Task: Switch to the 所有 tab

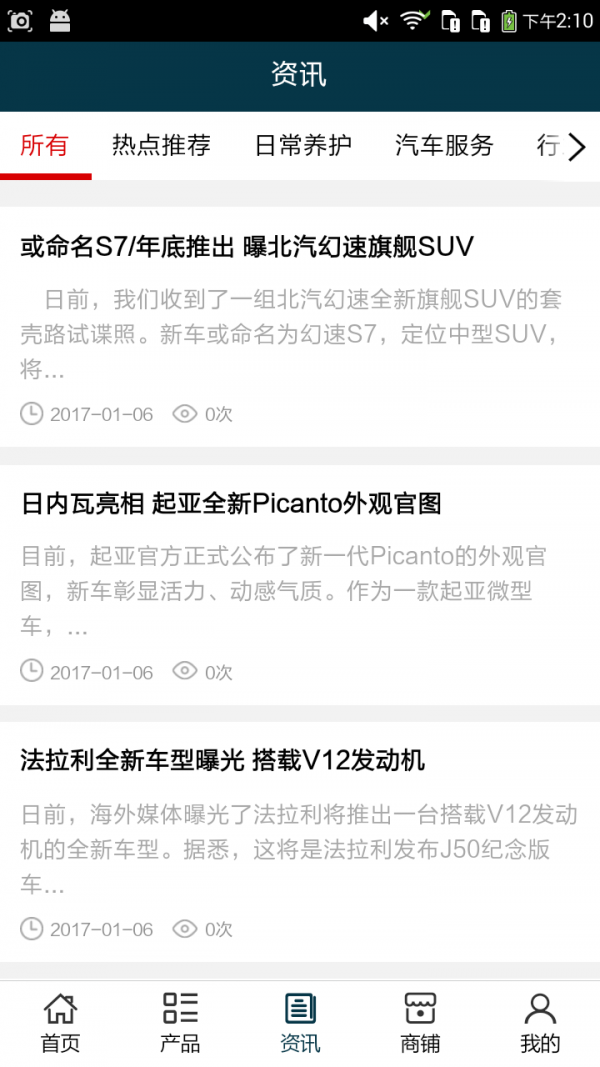Action: coord(45,146)
